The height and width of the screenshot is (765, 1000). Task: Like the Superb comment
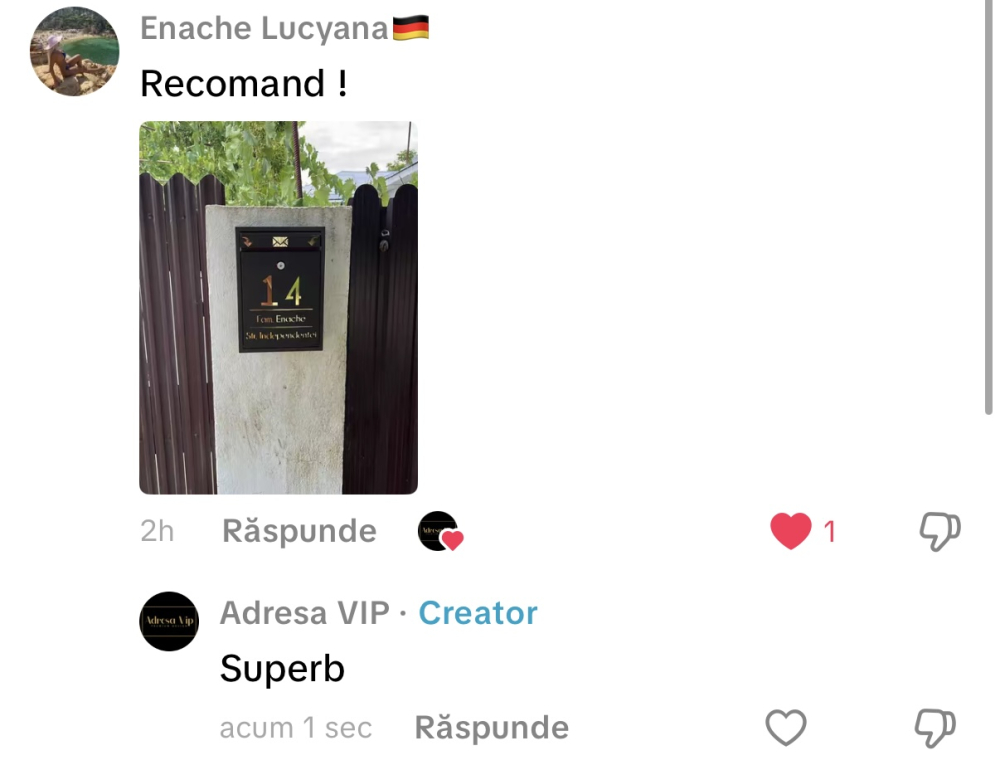[x=786, y=728]
